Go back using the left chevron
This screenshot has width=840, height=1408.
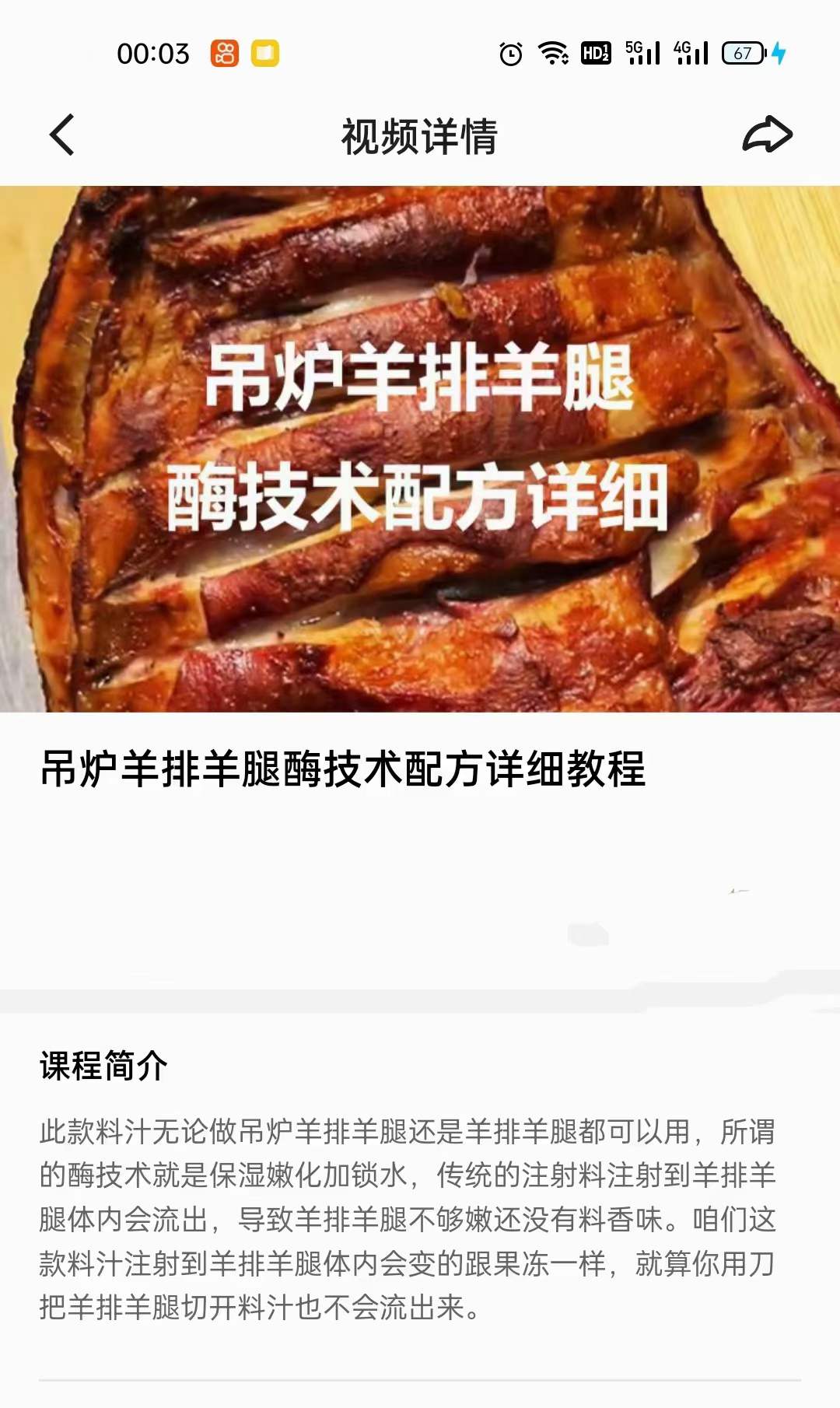tap(61, 134)
